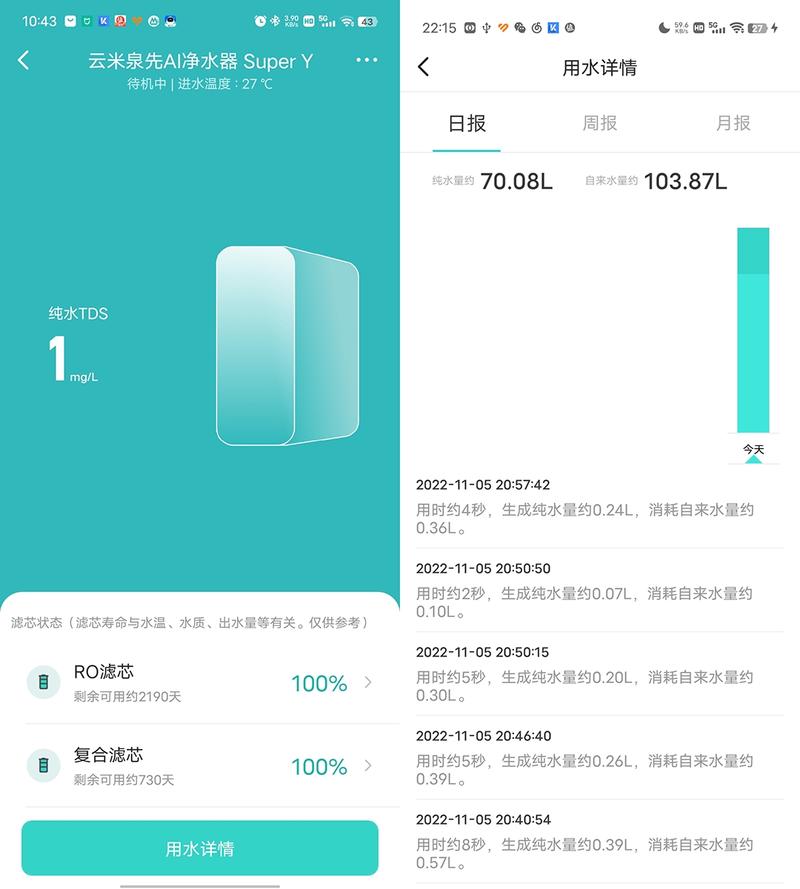Go back from the 用水详情 page
Viewport: 800px width, 889px height.
click(x=424, y=67)
